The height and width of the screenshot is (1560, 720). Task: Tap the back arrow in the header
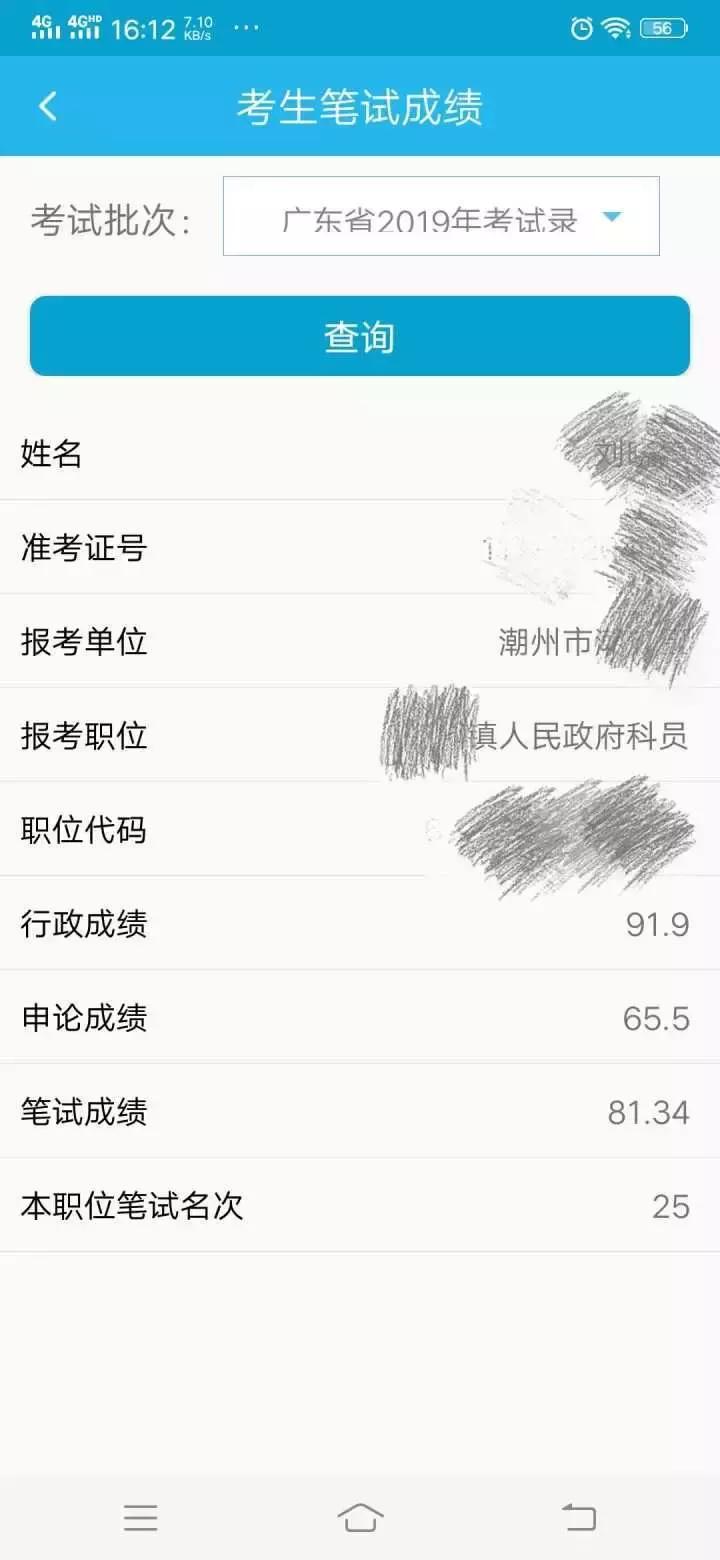tap(46, 105)
